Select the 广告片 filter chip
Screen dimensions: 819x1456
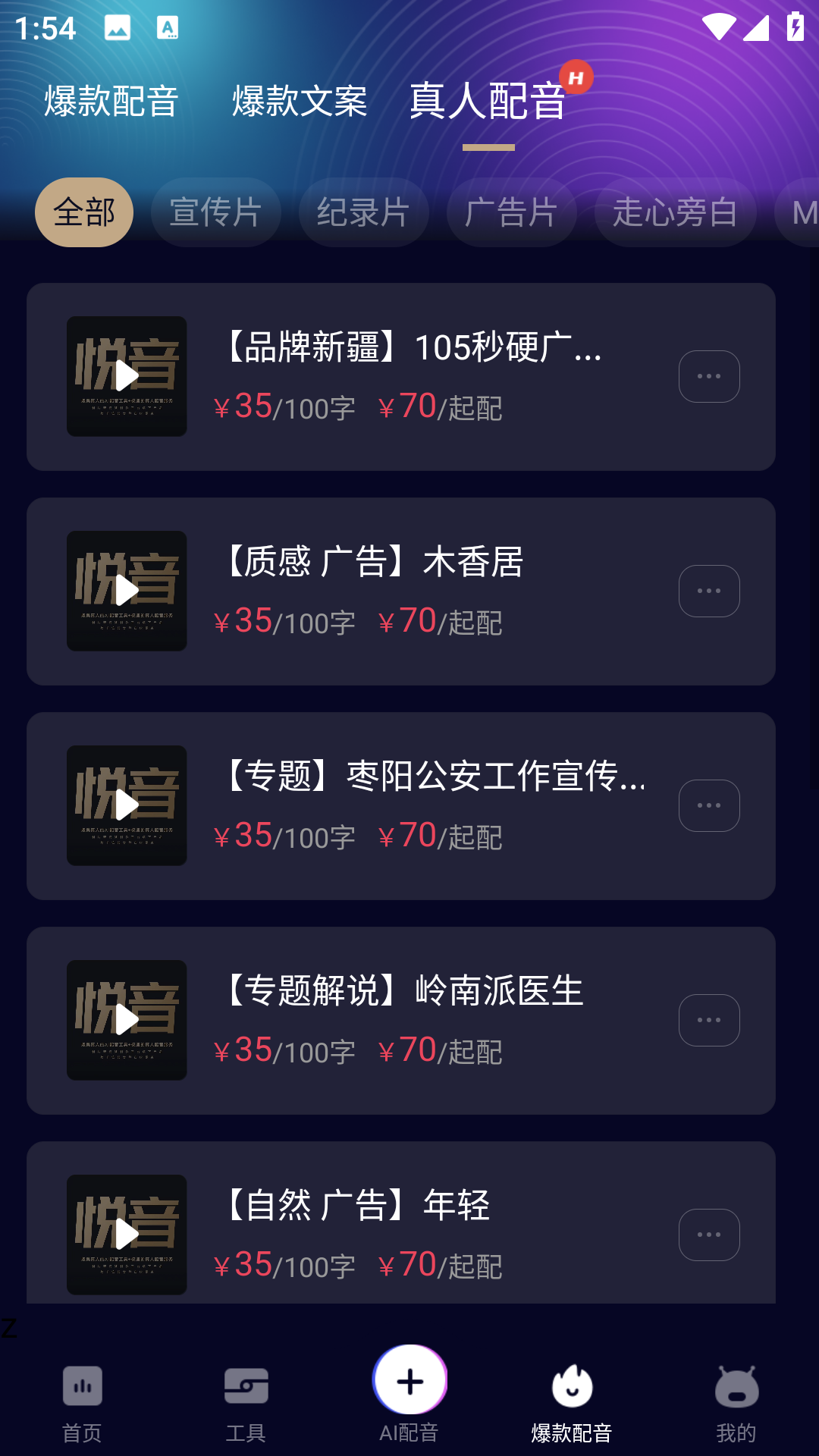pos(511,212)
